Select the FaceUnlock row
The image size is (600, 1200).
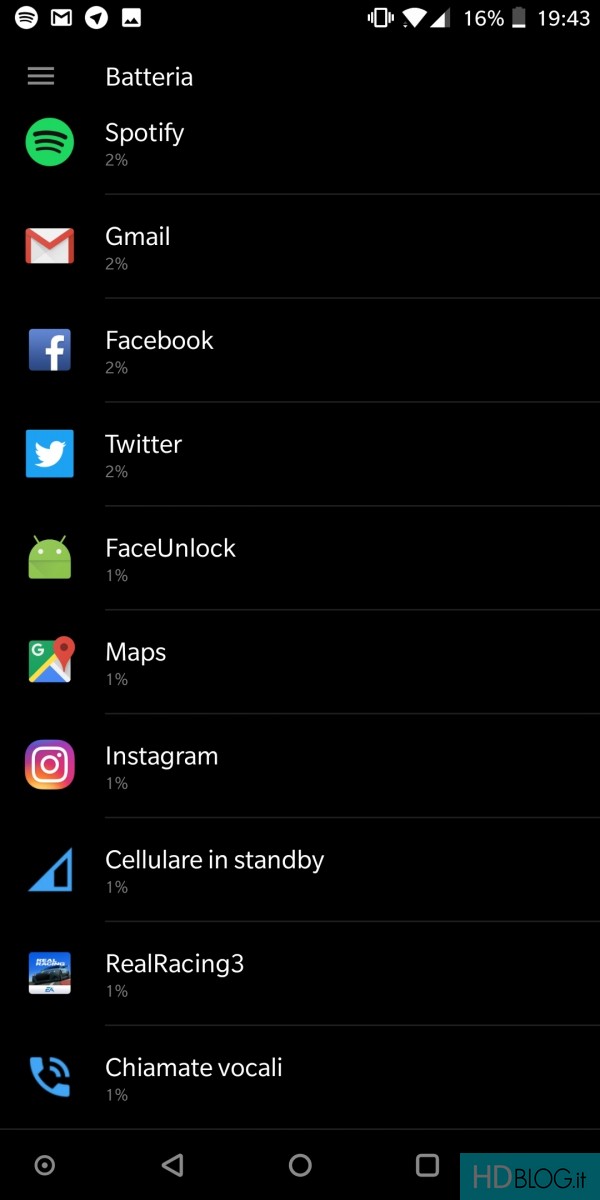(300, 558)
